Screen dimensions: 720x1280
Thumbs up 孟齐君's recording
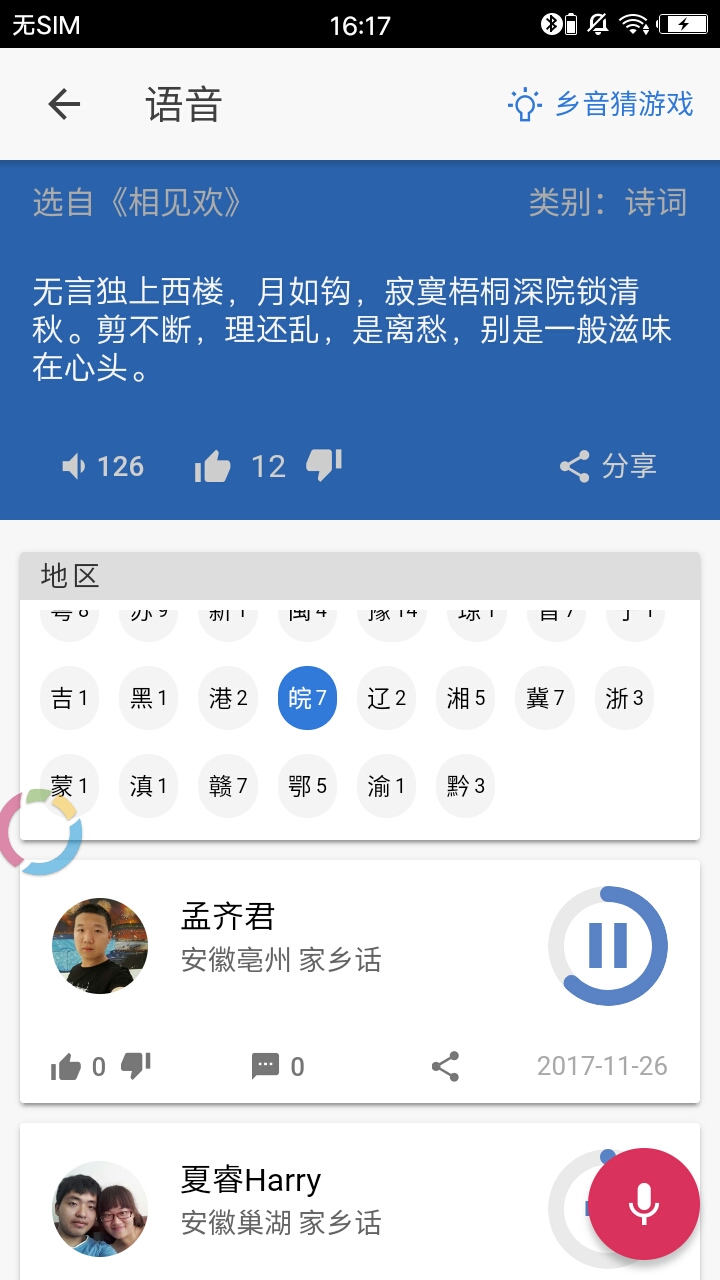tap(67, 1066)
